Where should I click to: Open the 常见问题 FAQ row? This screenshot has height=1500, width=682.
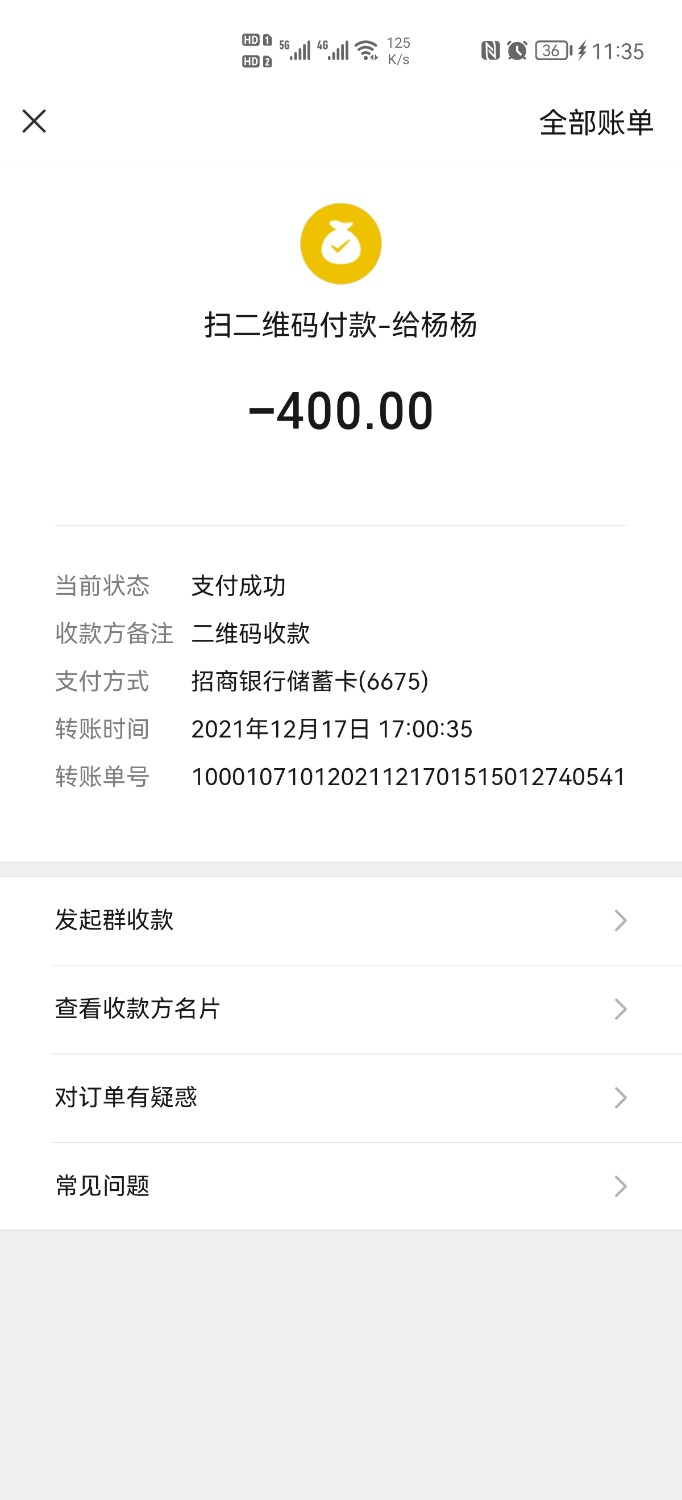tap(340, 1187)
